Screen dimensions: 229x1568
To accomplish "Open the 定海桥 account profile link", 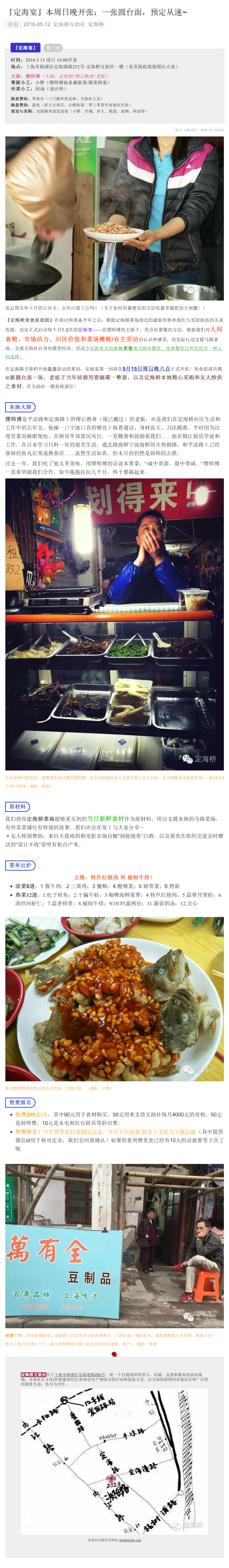I will [x=96, y=24].
